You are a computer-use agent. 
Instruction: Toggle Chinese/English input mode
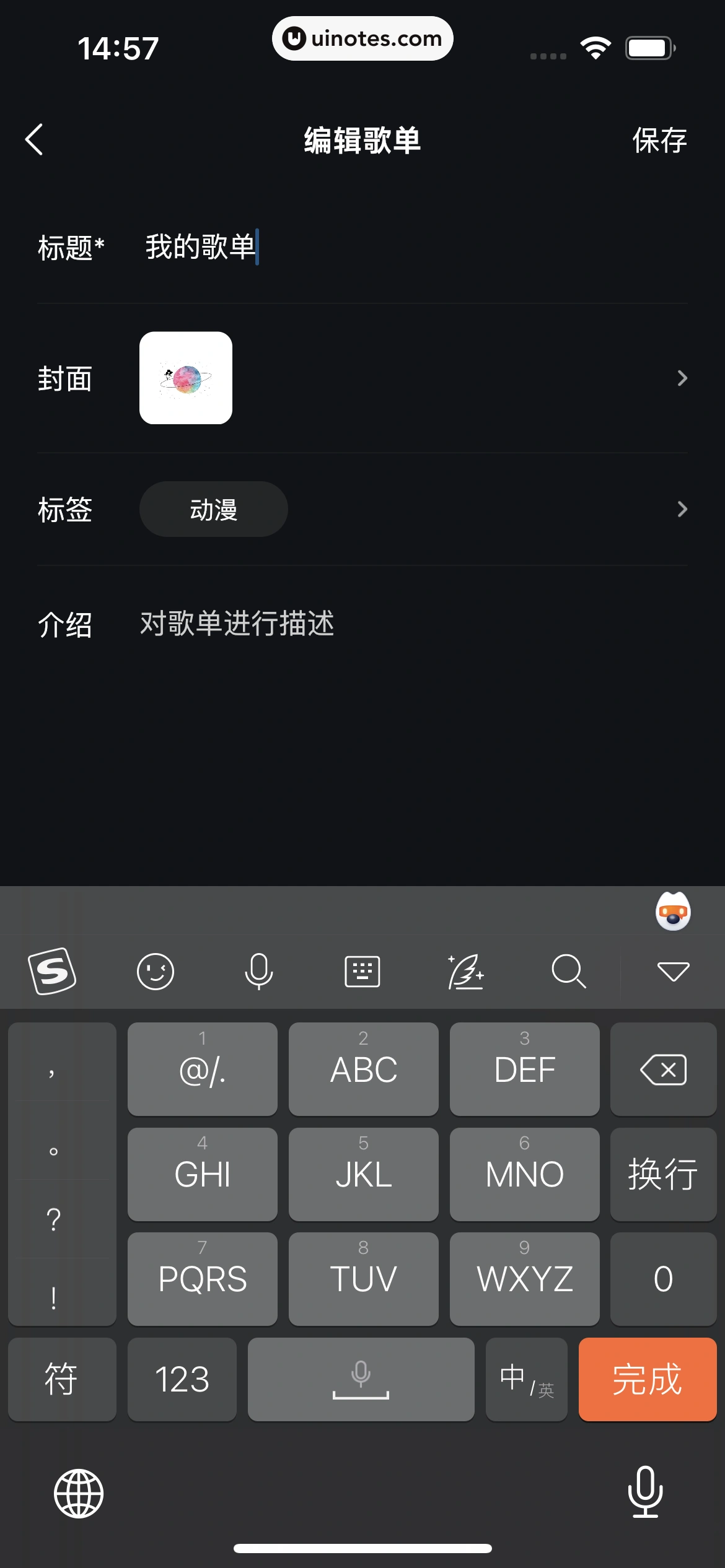(526, 1379)
